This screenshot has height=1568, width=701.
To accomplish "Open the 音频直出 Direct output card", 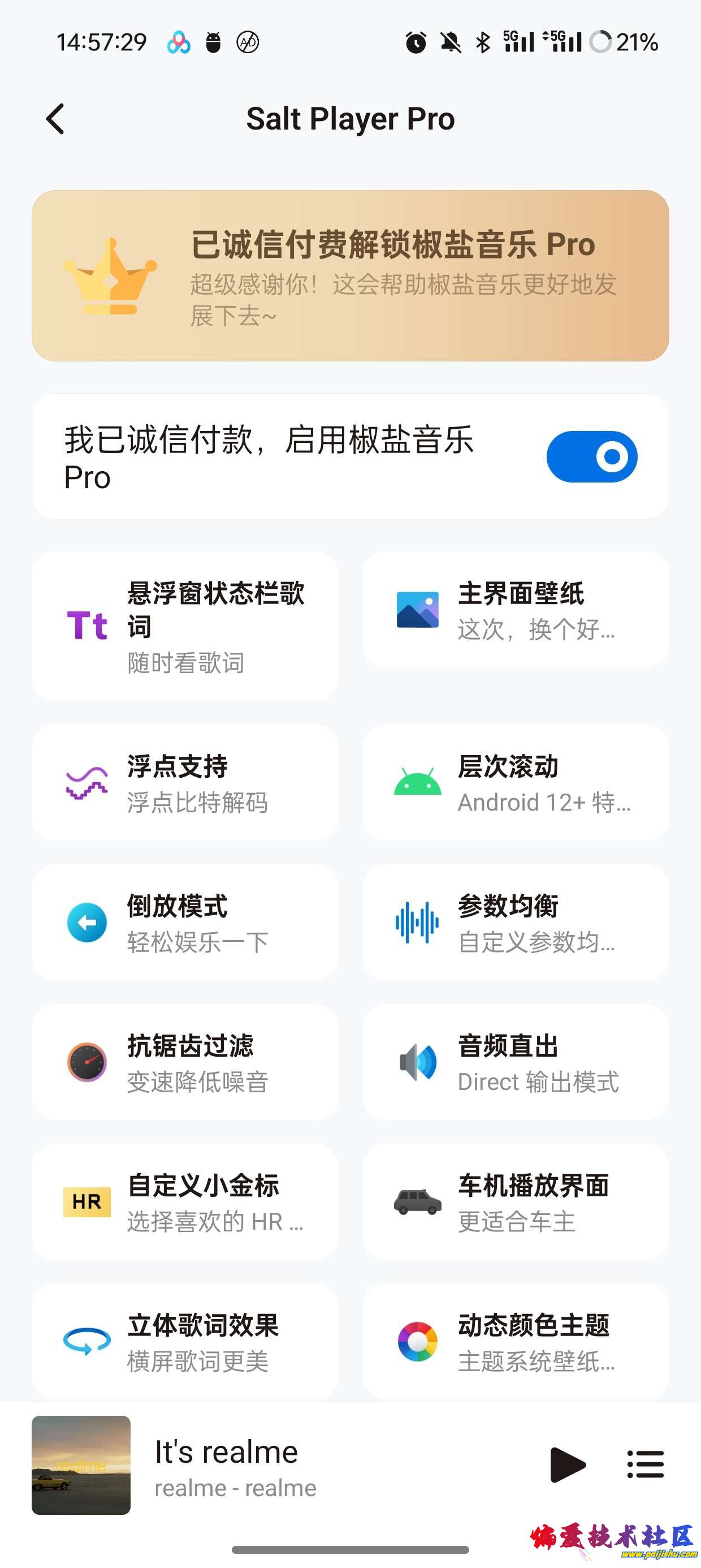I will pos(516,1062).
